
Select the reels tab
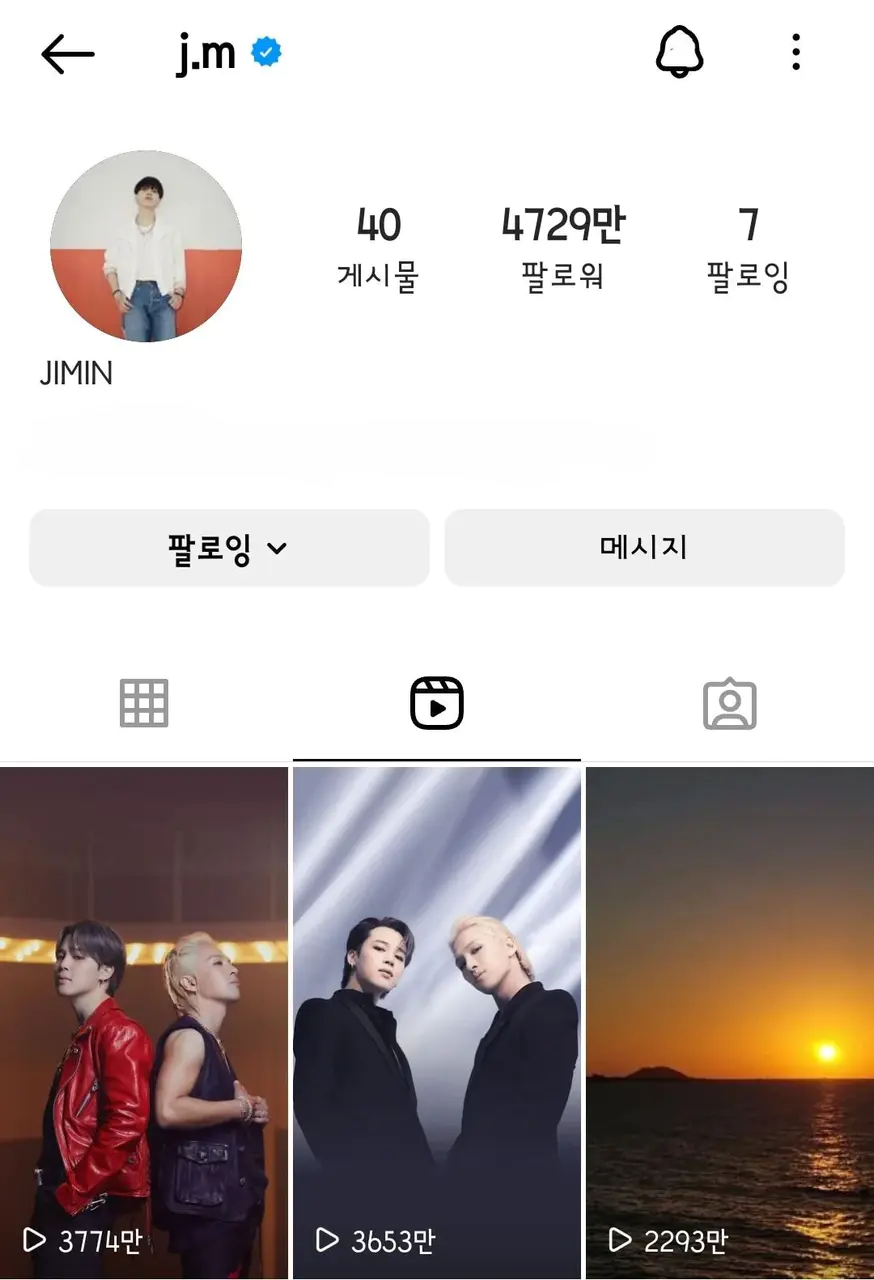pos(437,704)
